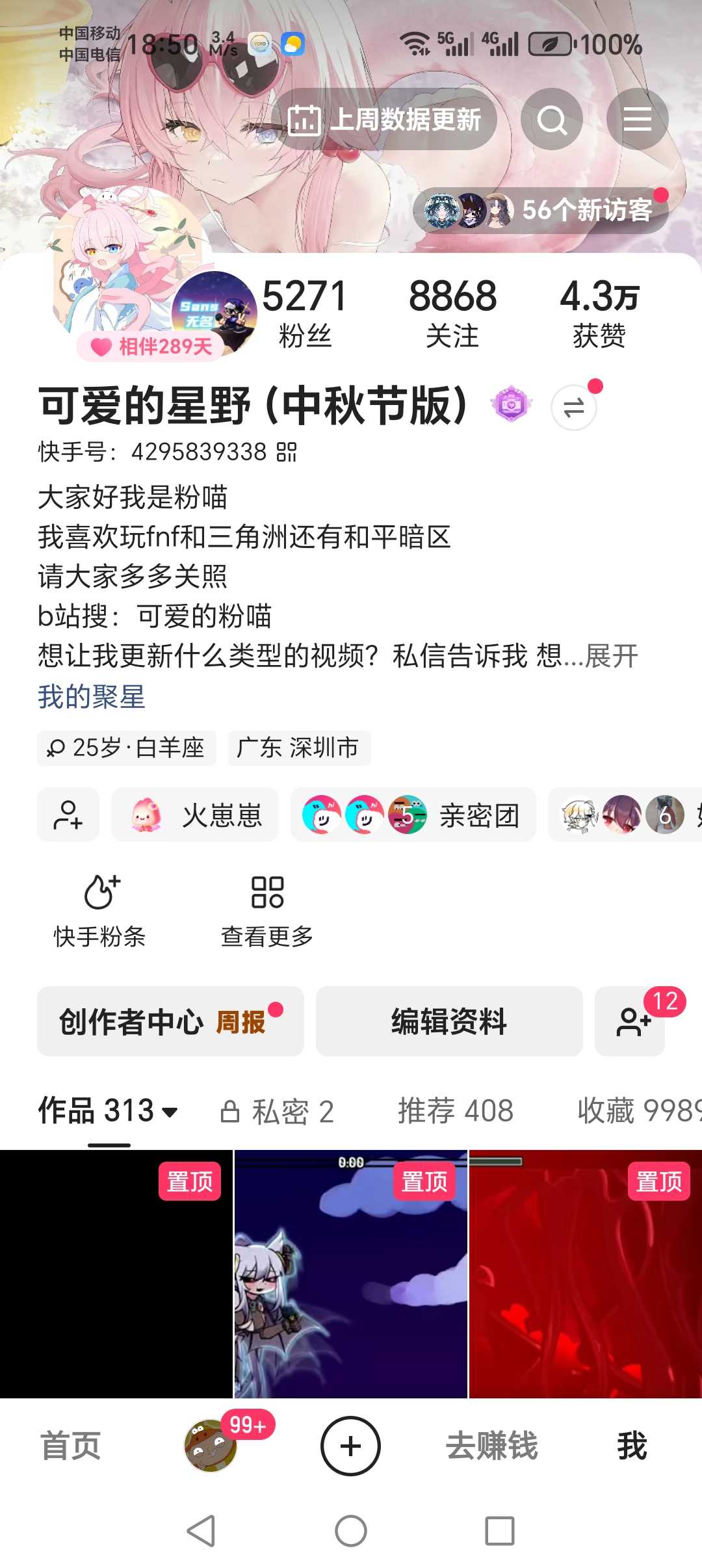Open friend suggestions with 12 badge

(630, 1021)
